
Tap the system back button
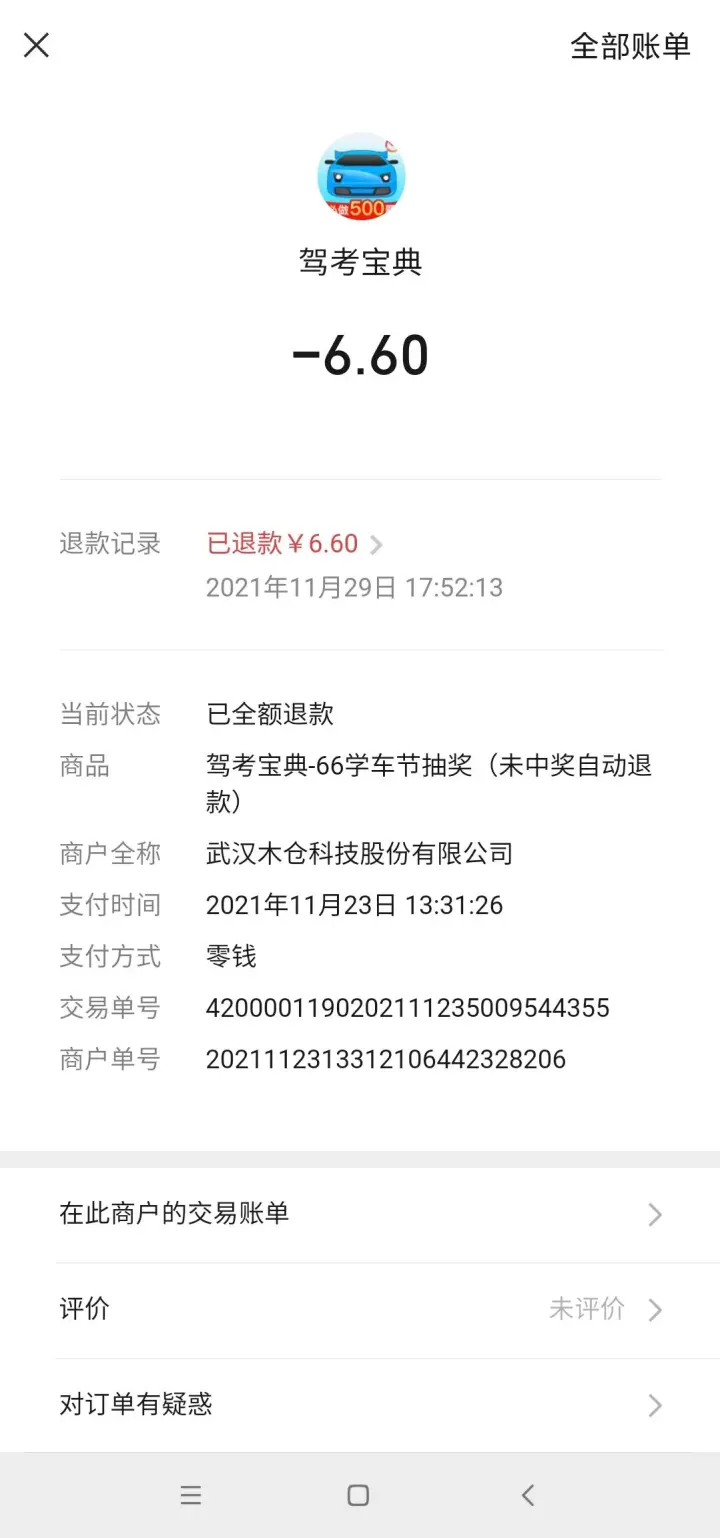(x=528, y=1495)
